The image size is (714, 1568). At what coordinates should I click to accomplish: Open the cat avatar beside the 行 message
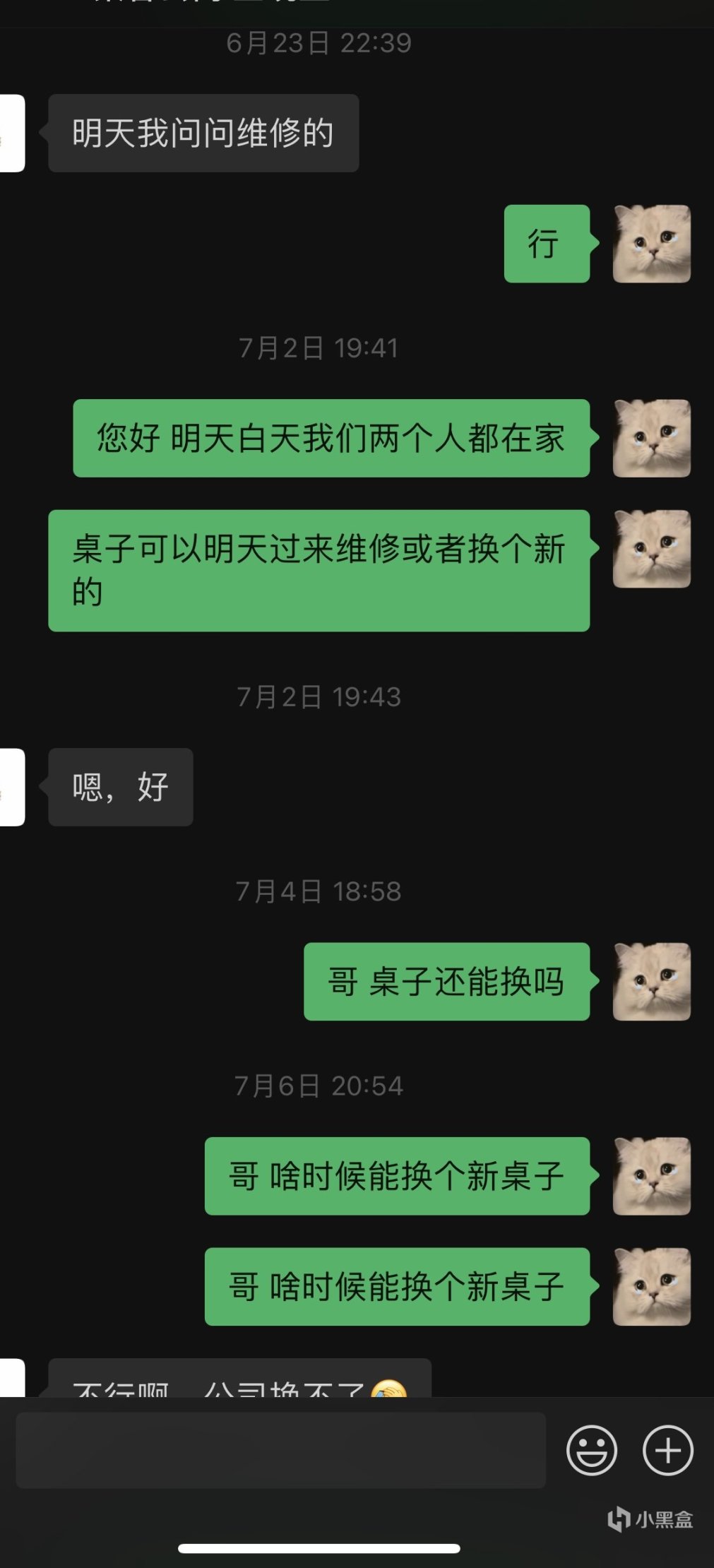tap(651, 244)
